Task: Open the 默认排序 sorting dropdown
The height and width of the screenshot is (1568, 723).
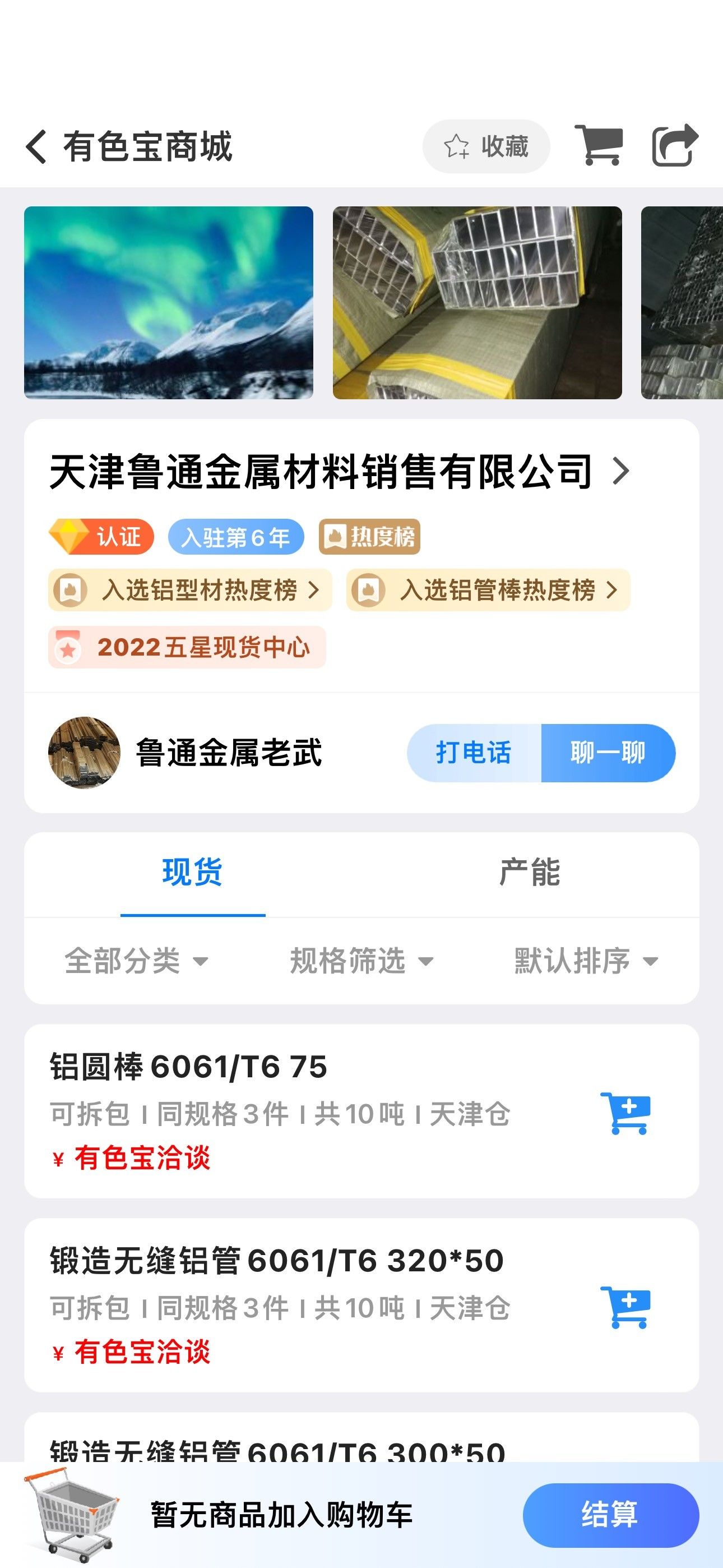Action: point(587,961)
